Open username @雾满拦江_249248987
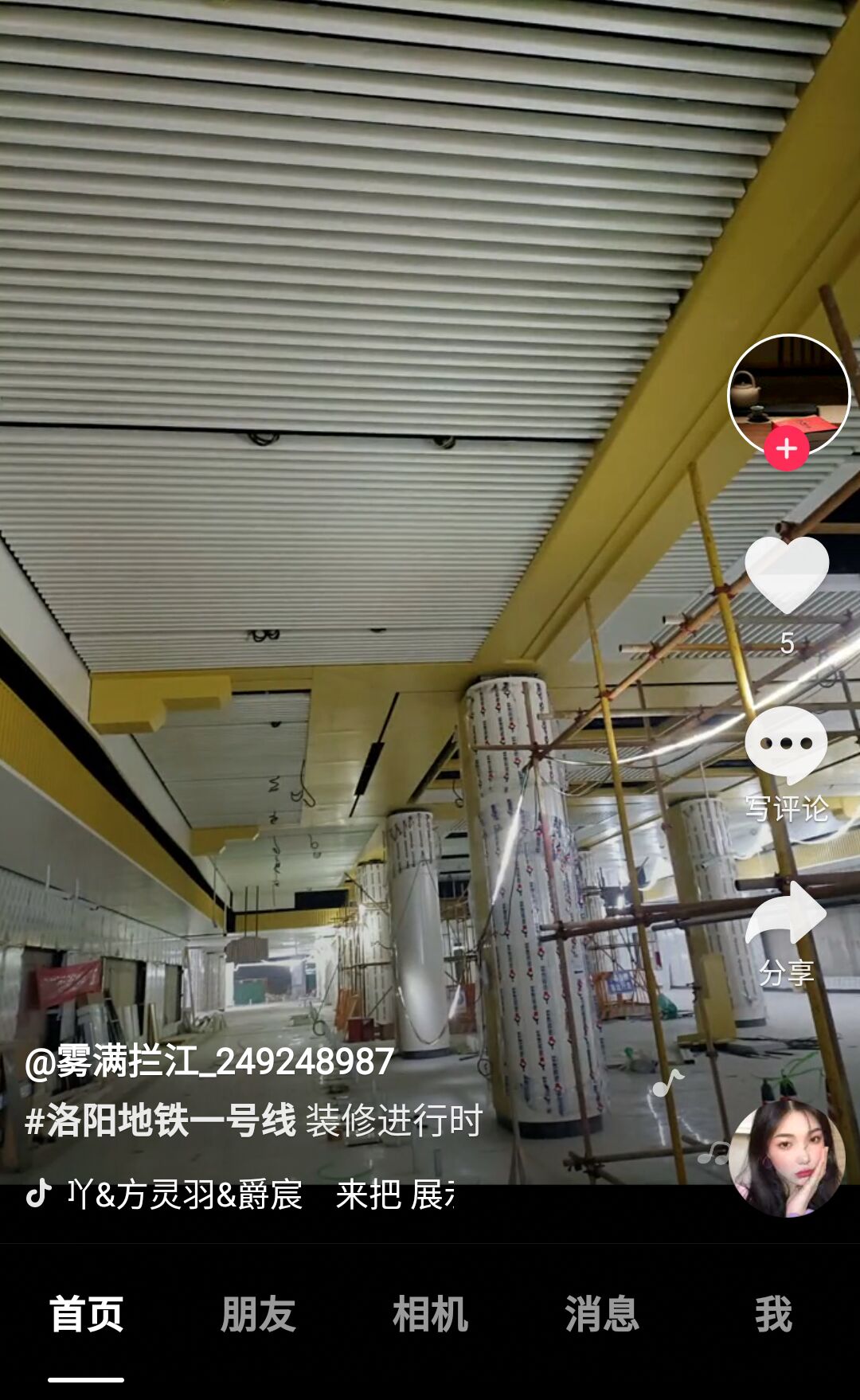The image size is (860, 1400). pyautogui.click(x=209, y=1062)
